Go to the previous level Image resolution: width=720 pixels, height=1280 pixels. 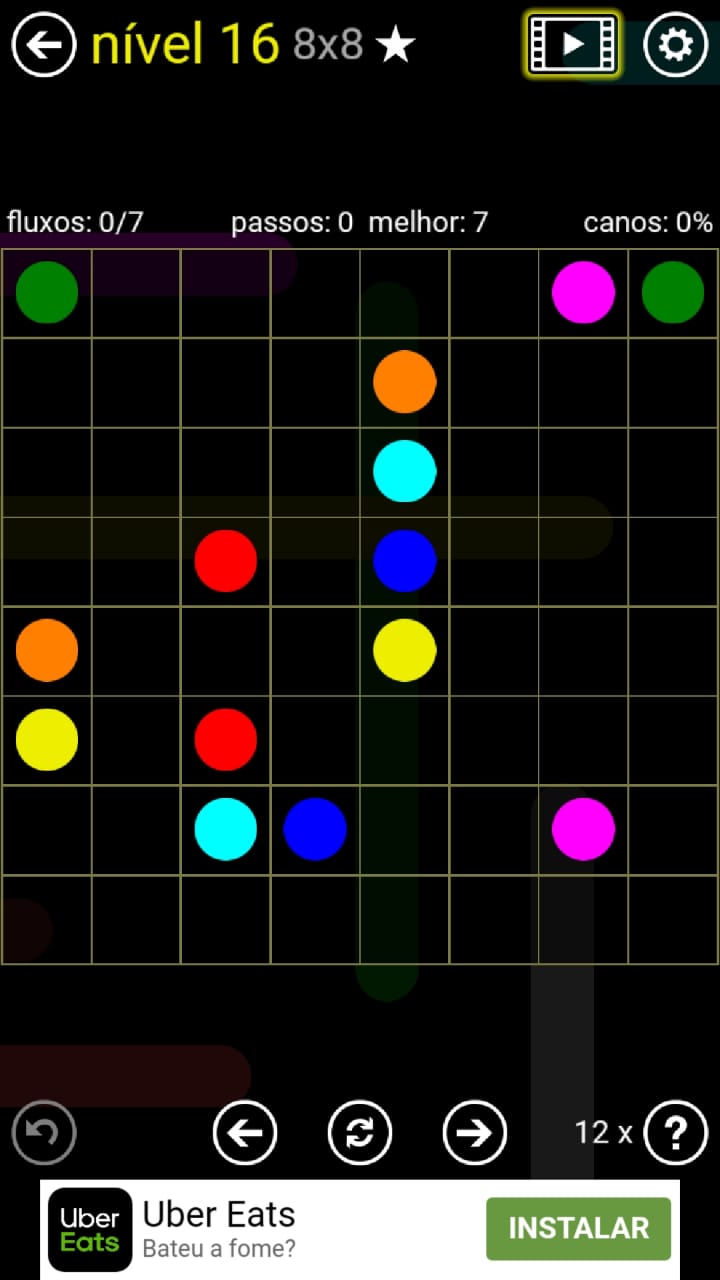click(x=245, y=1133)
